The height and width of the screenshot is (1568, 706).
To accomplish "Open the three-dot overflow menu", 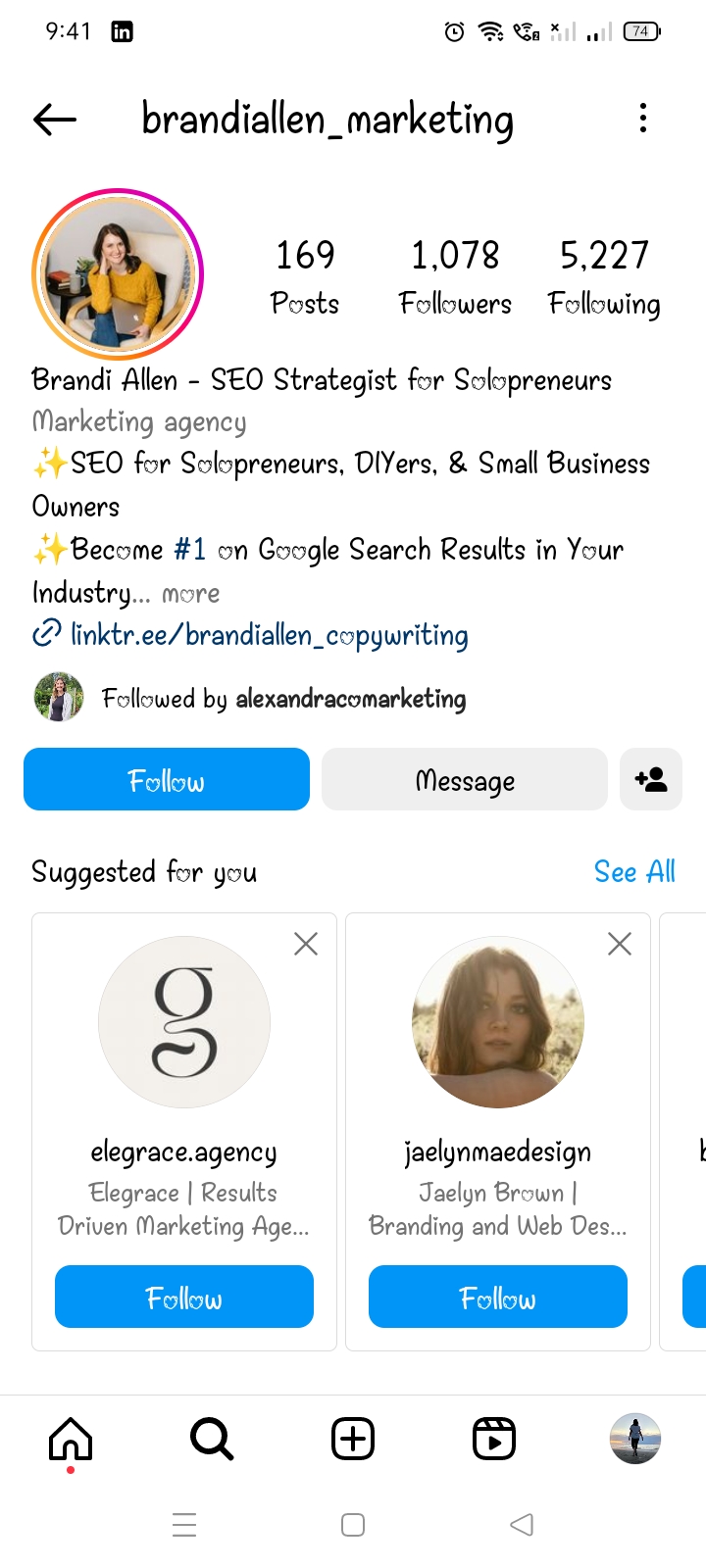I will (643, 119).
